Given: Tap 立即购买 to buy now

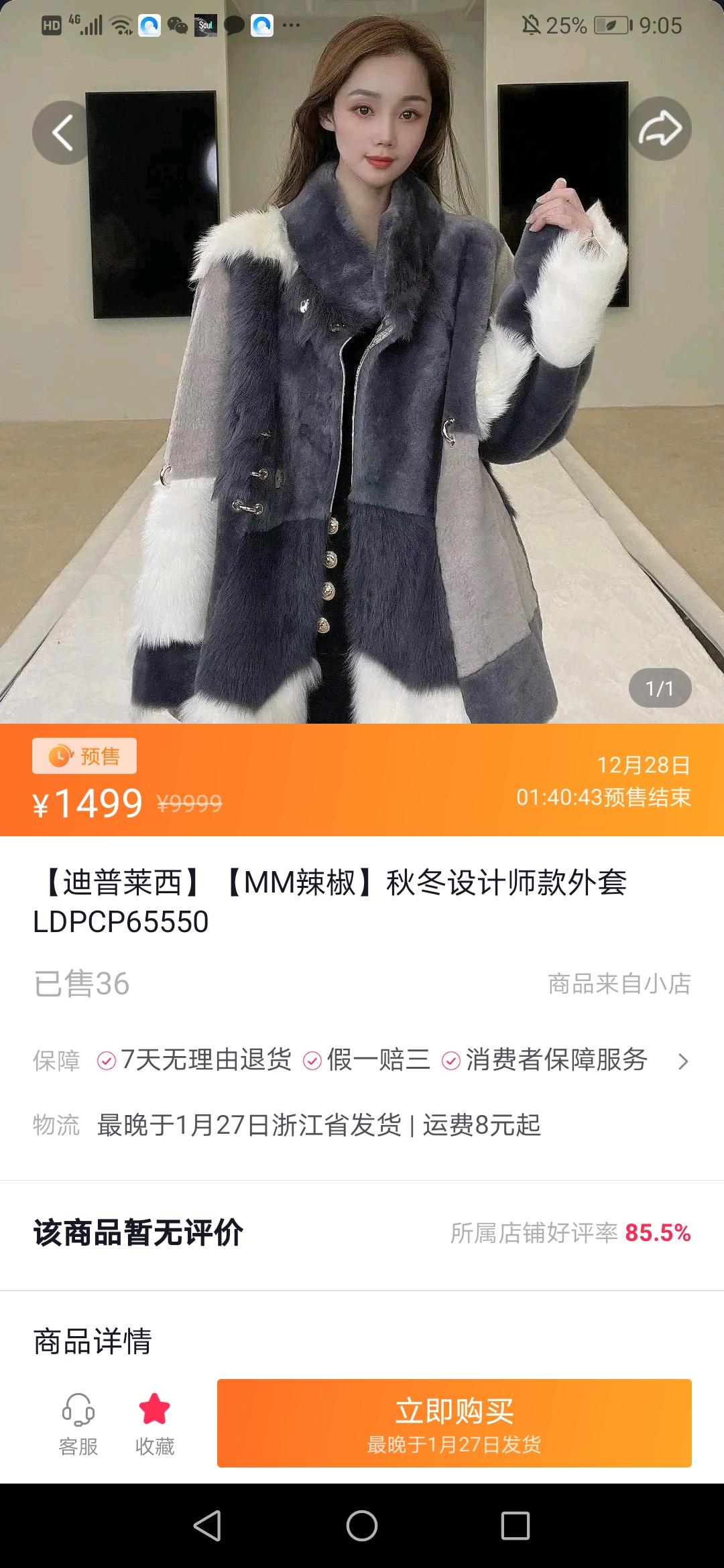Looking at the screenshot, I should tap(455, 1423).
